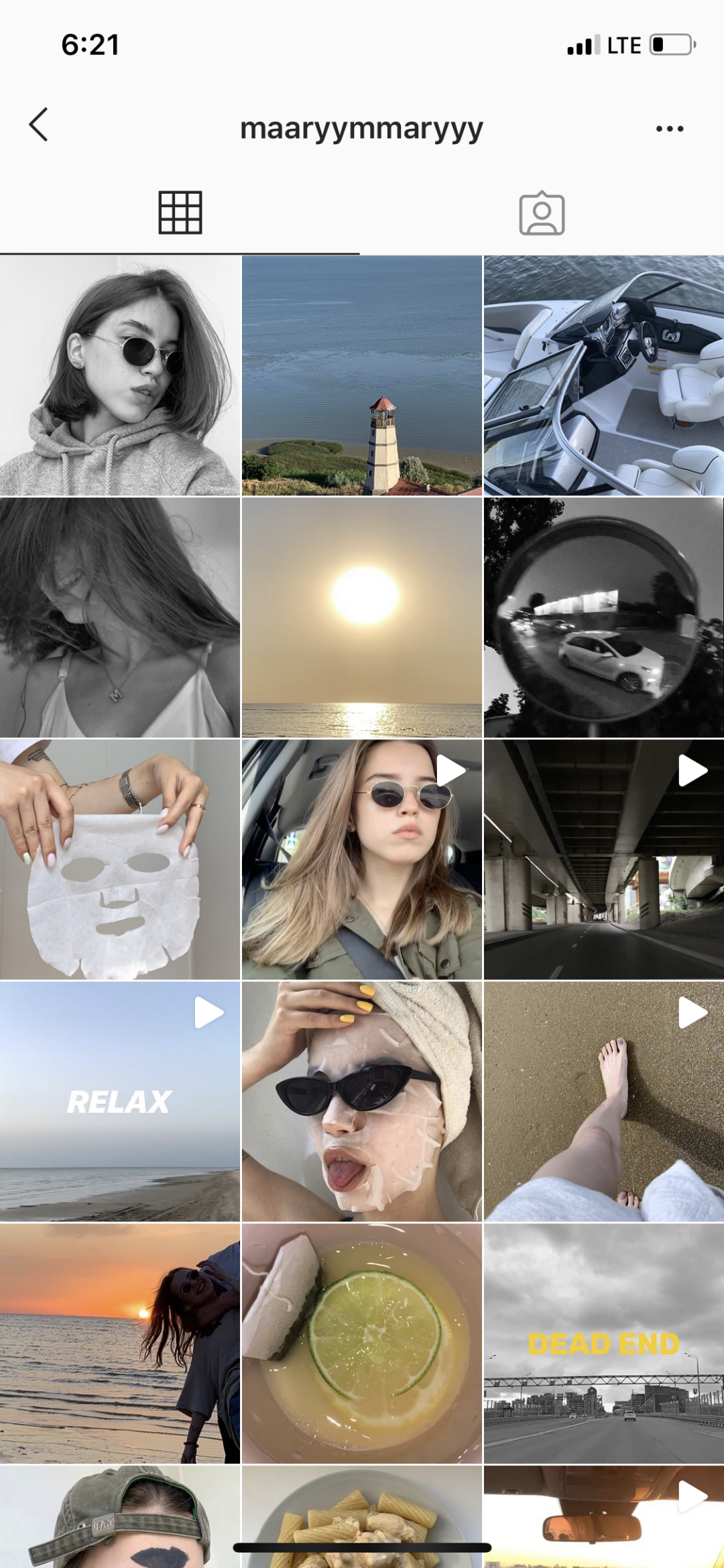Image resolution: width=724 pixels, height=1568 pixels.
Task: Play the RELAX beach video
Action: pos(120,1101)
